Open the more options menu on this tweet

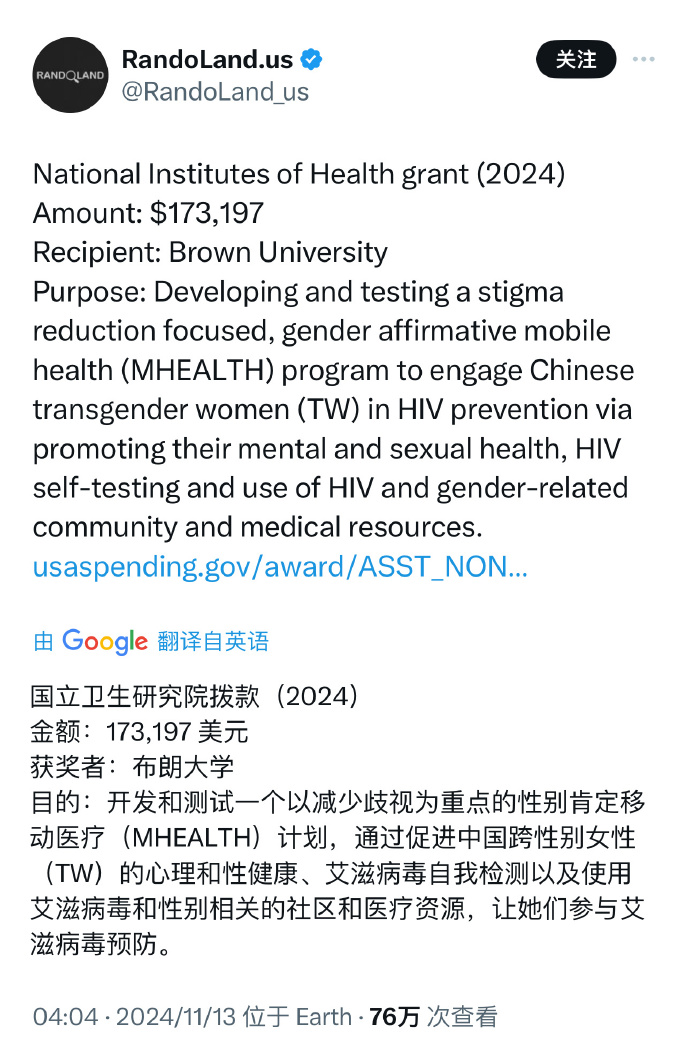[x=652, y=60]
